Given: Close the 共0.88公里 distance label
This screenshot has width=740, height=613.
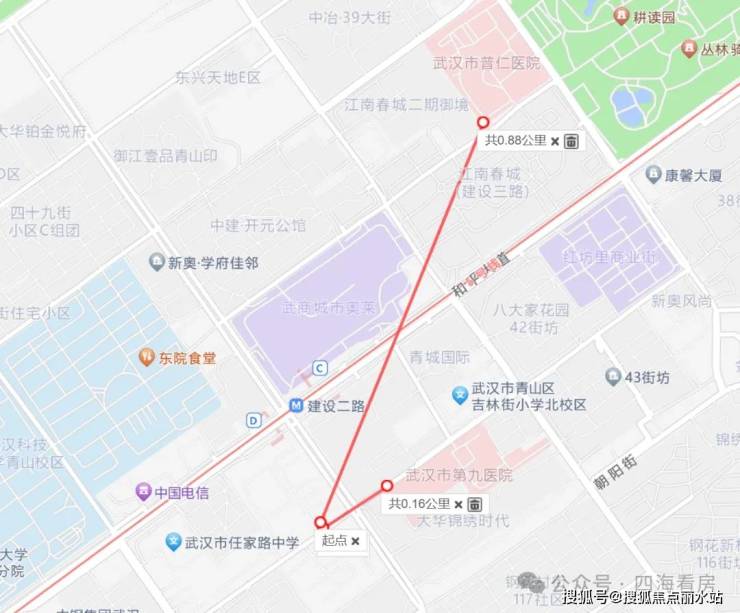Looking at the screenshot, I should click(x=555, y=141).
